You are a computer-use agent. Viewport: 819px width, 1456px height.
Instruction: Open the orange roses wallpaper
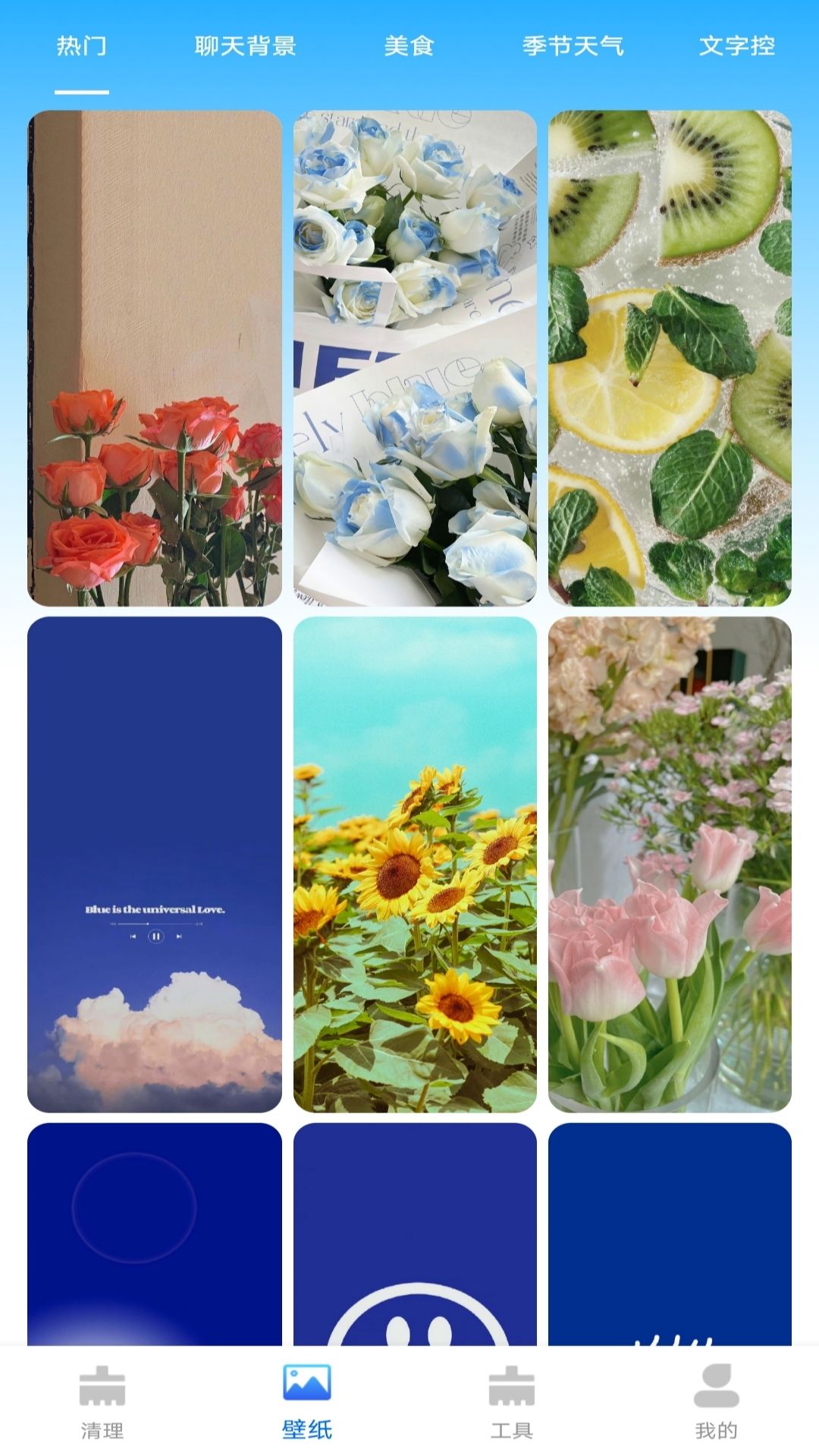click(155, 358)
